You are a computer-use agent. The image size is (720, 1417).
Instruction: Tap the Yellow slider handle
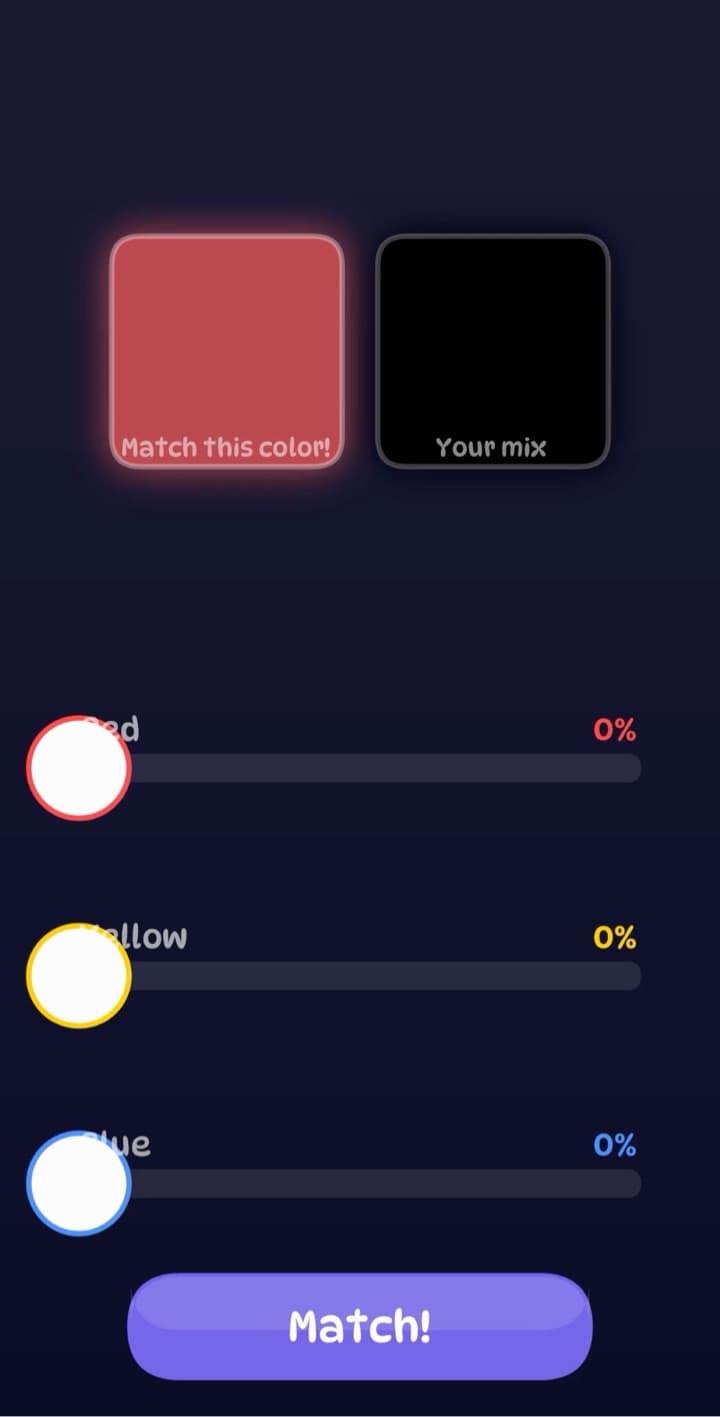coord(78,976)
